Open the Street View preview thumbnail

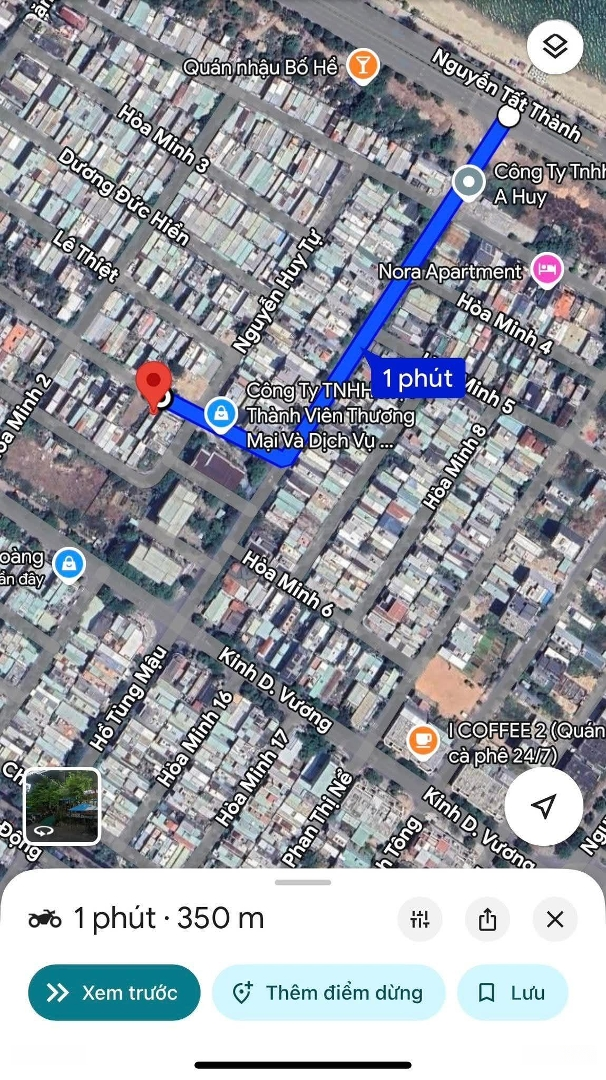pyautogui.click(x=62, y=806)
